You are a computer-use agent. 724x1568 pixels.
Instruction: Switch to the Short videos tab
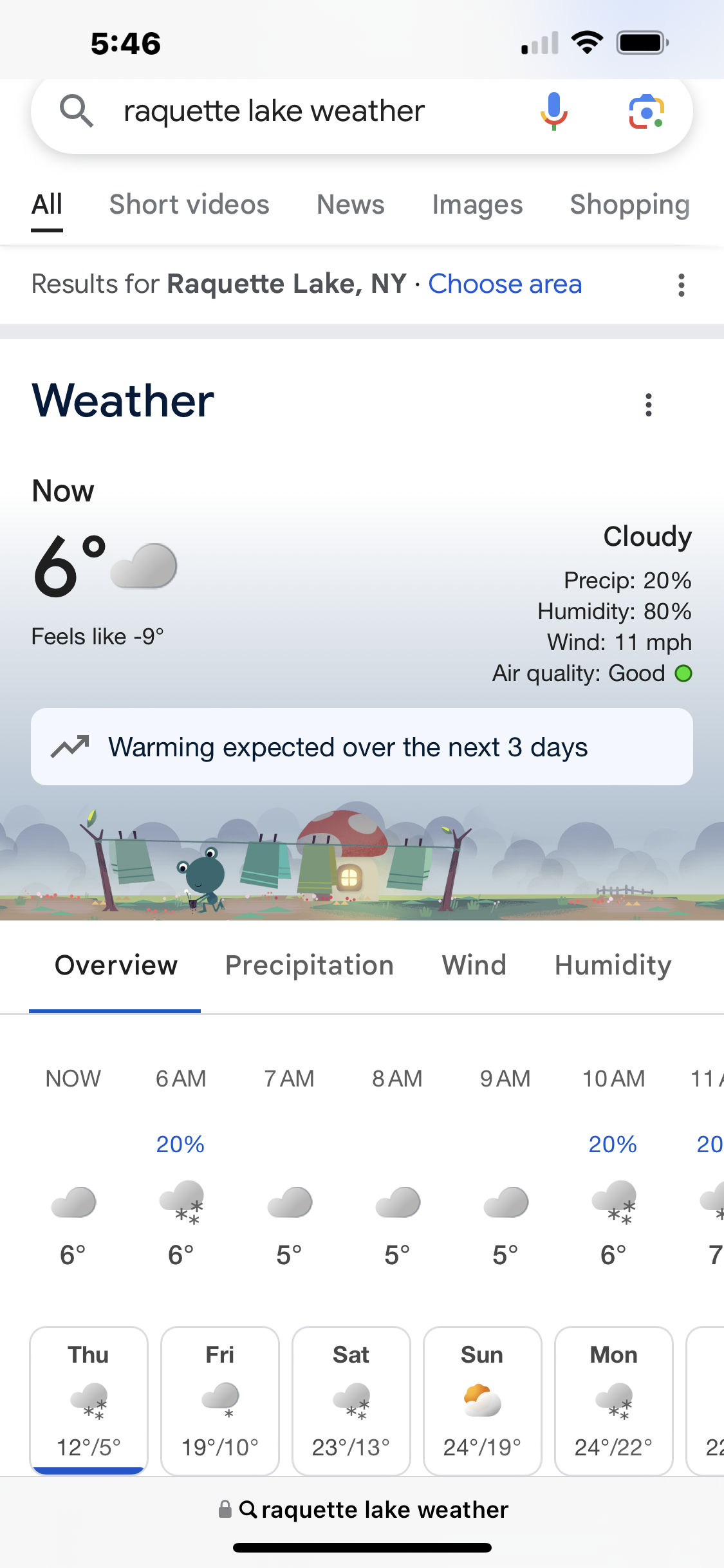(x=189, y=205)
